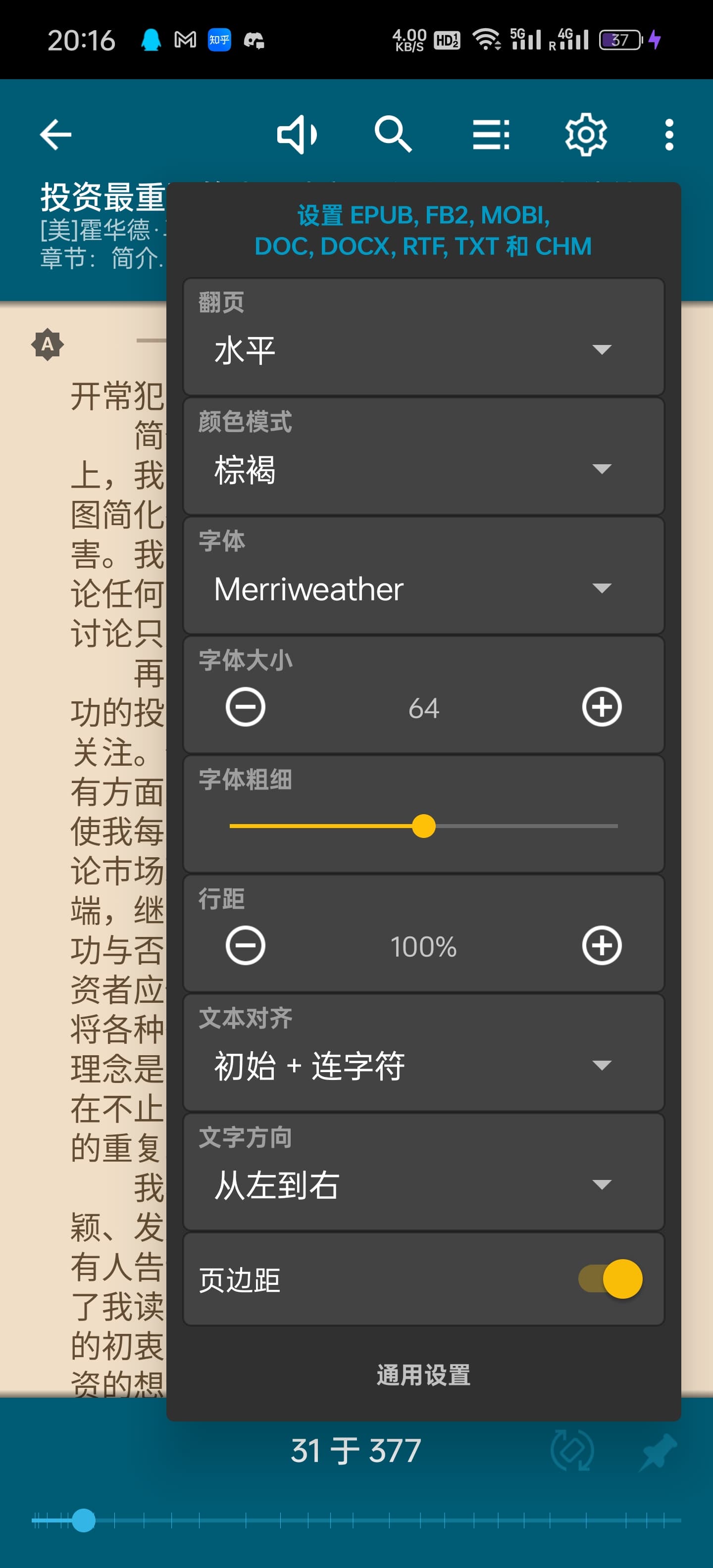Screen dimensions: 713x1568
Task: Open 通用设置
Action: [423, 1375]
